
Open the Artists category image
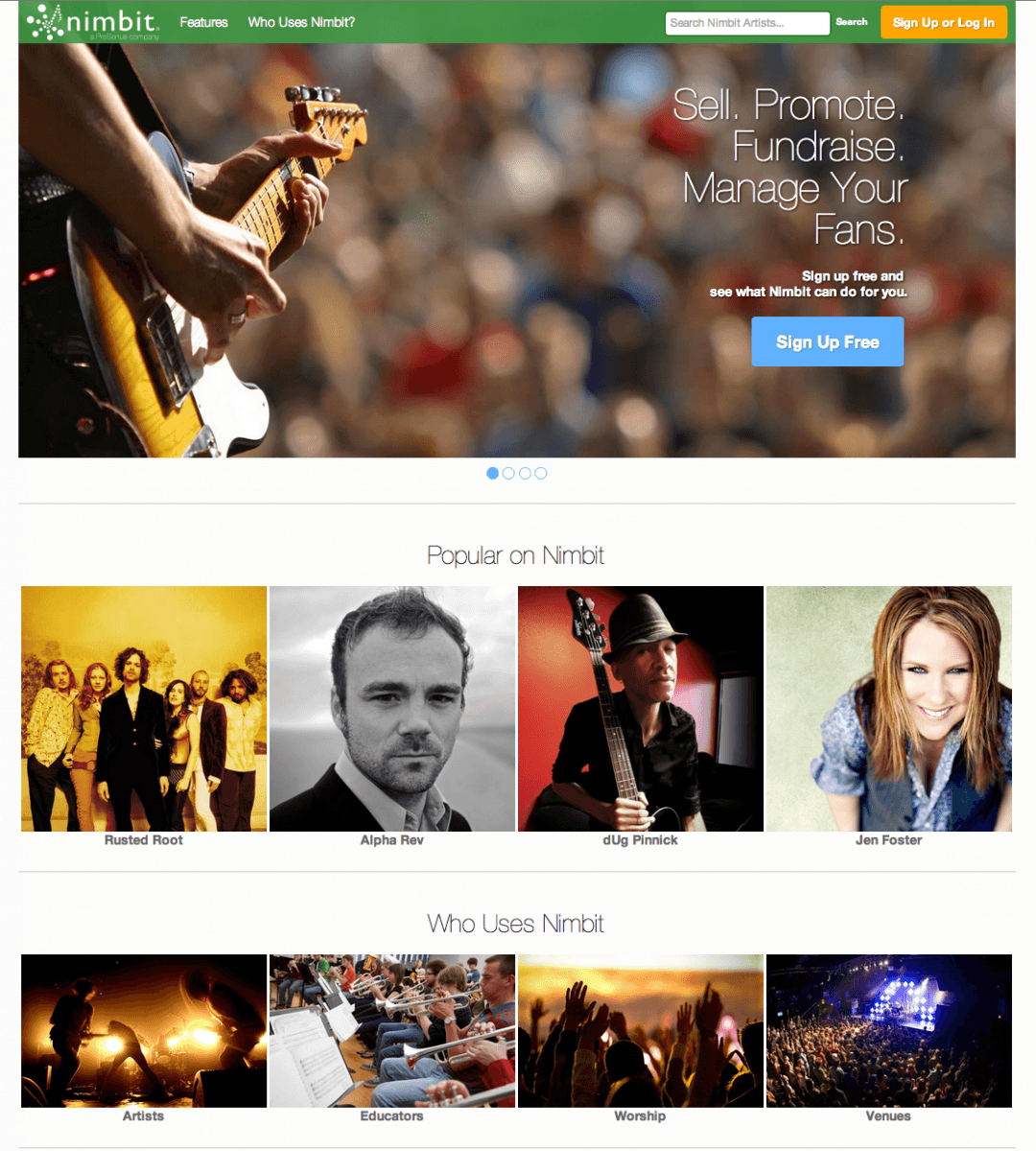click(143, 1031)
